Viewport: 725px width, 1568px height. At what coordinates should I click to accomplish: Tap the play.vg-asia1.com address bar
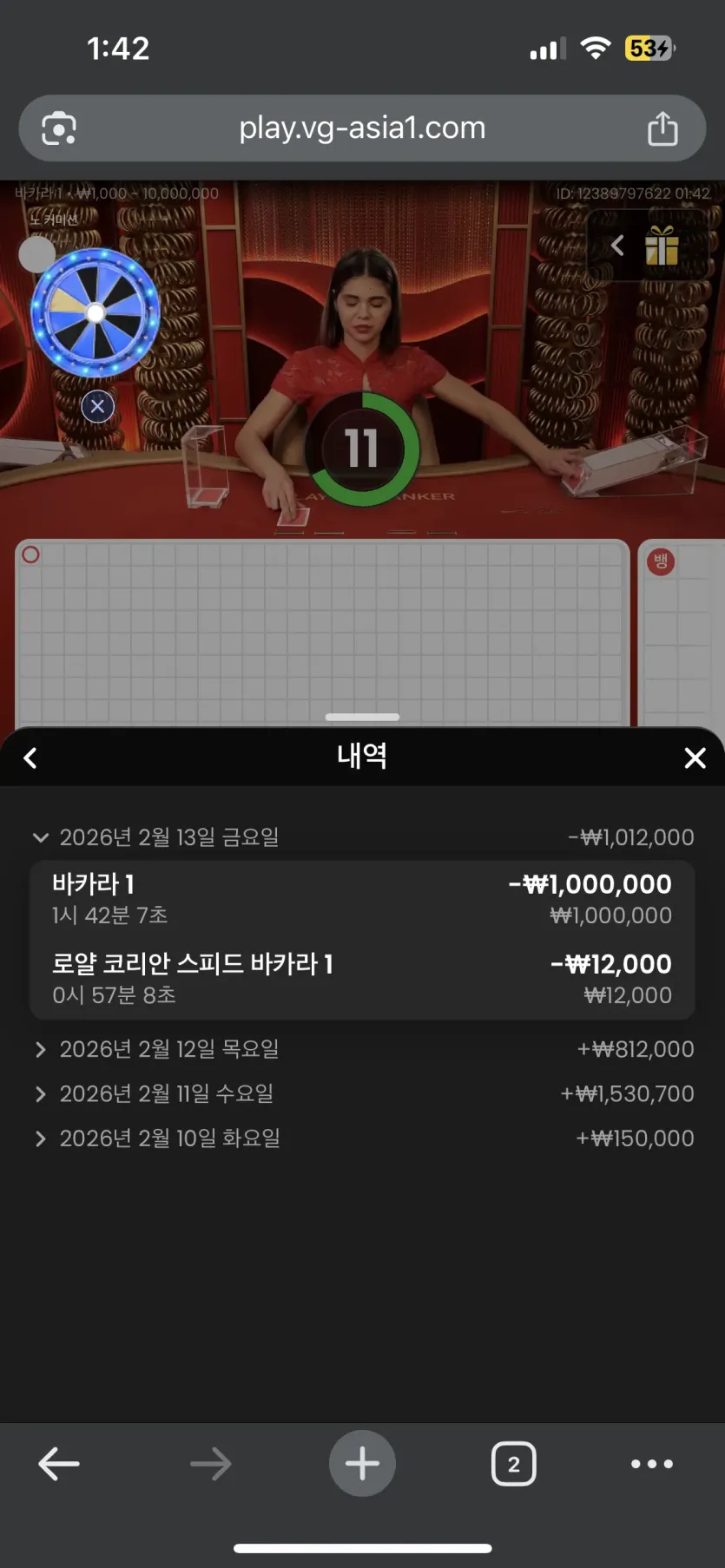[362, 128]
